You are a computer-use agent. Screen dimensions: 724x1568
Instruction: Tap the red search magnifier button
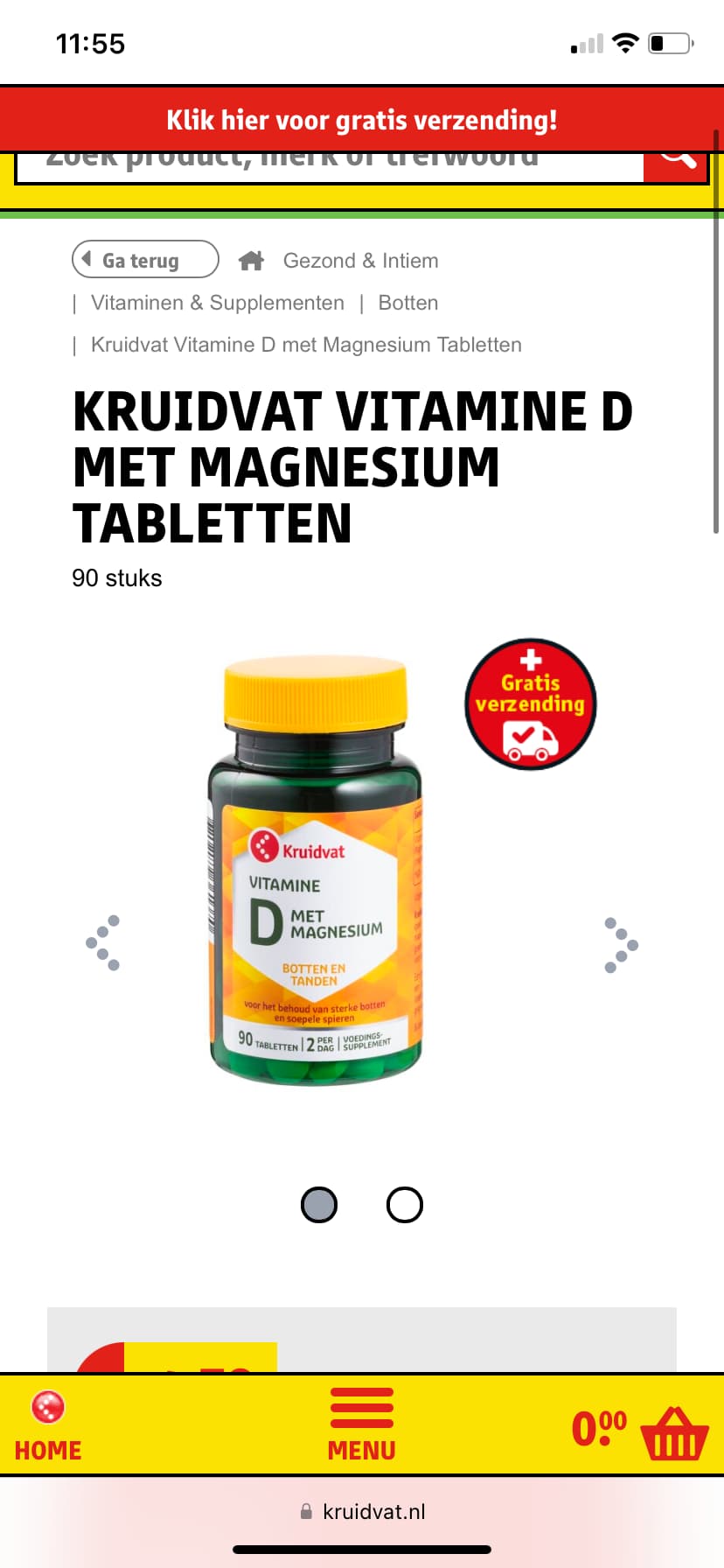[x=675, y=166]
